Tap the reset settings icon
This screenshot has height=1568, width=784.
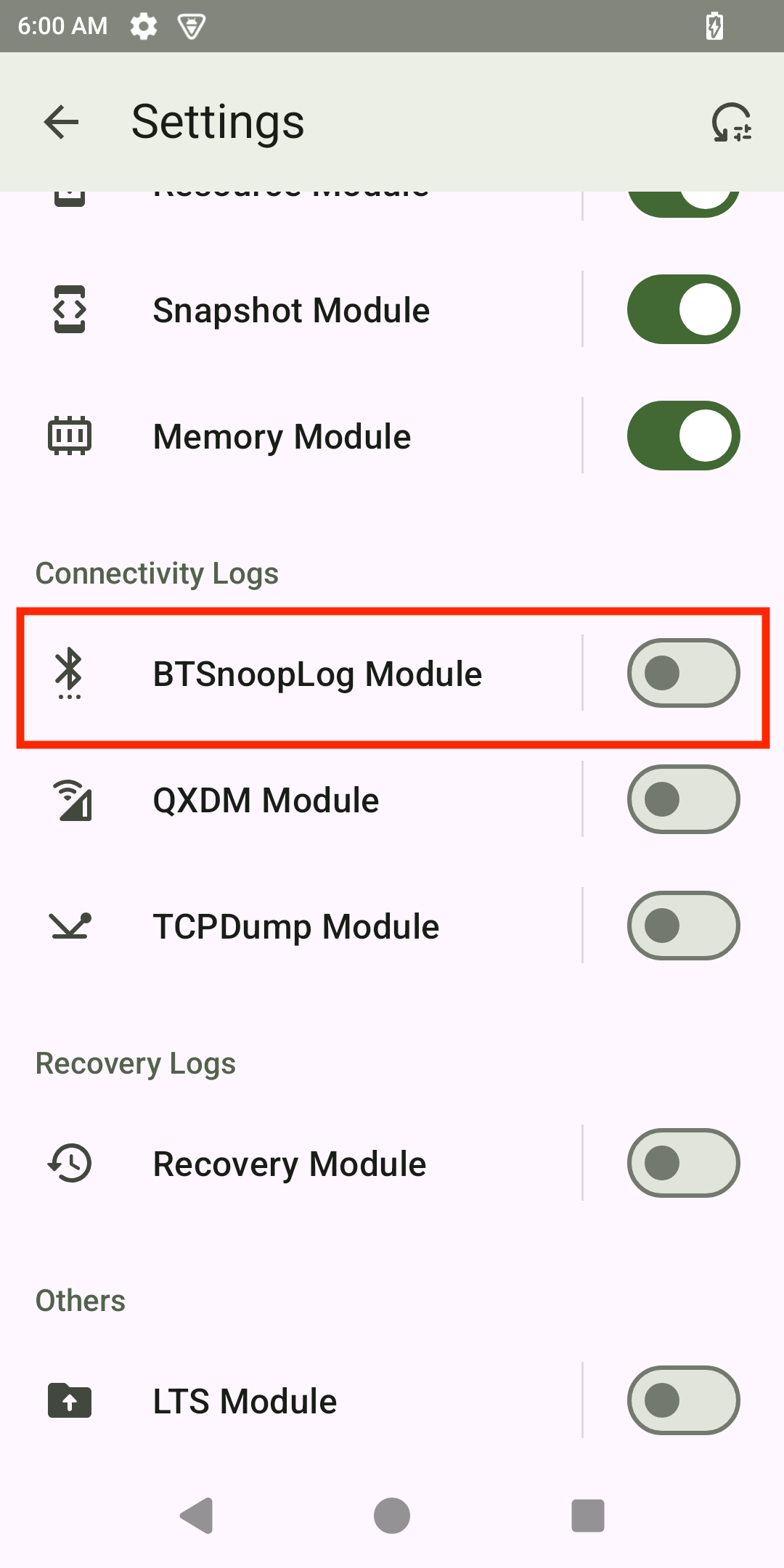pyautogui.click(x=731, y=122)
